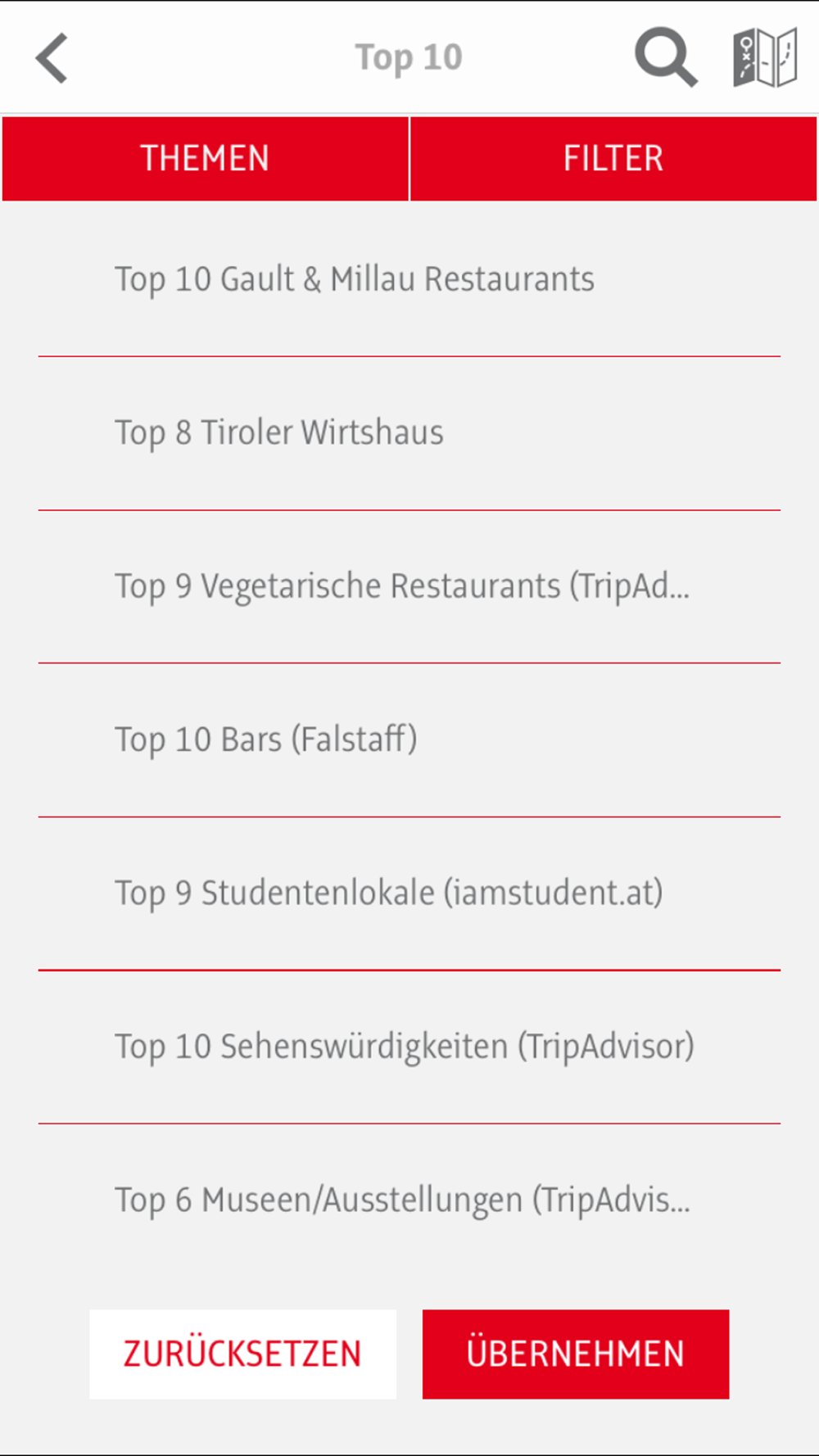Apply selection with ÜBERNEHMEN

[x=576, y=1354]
